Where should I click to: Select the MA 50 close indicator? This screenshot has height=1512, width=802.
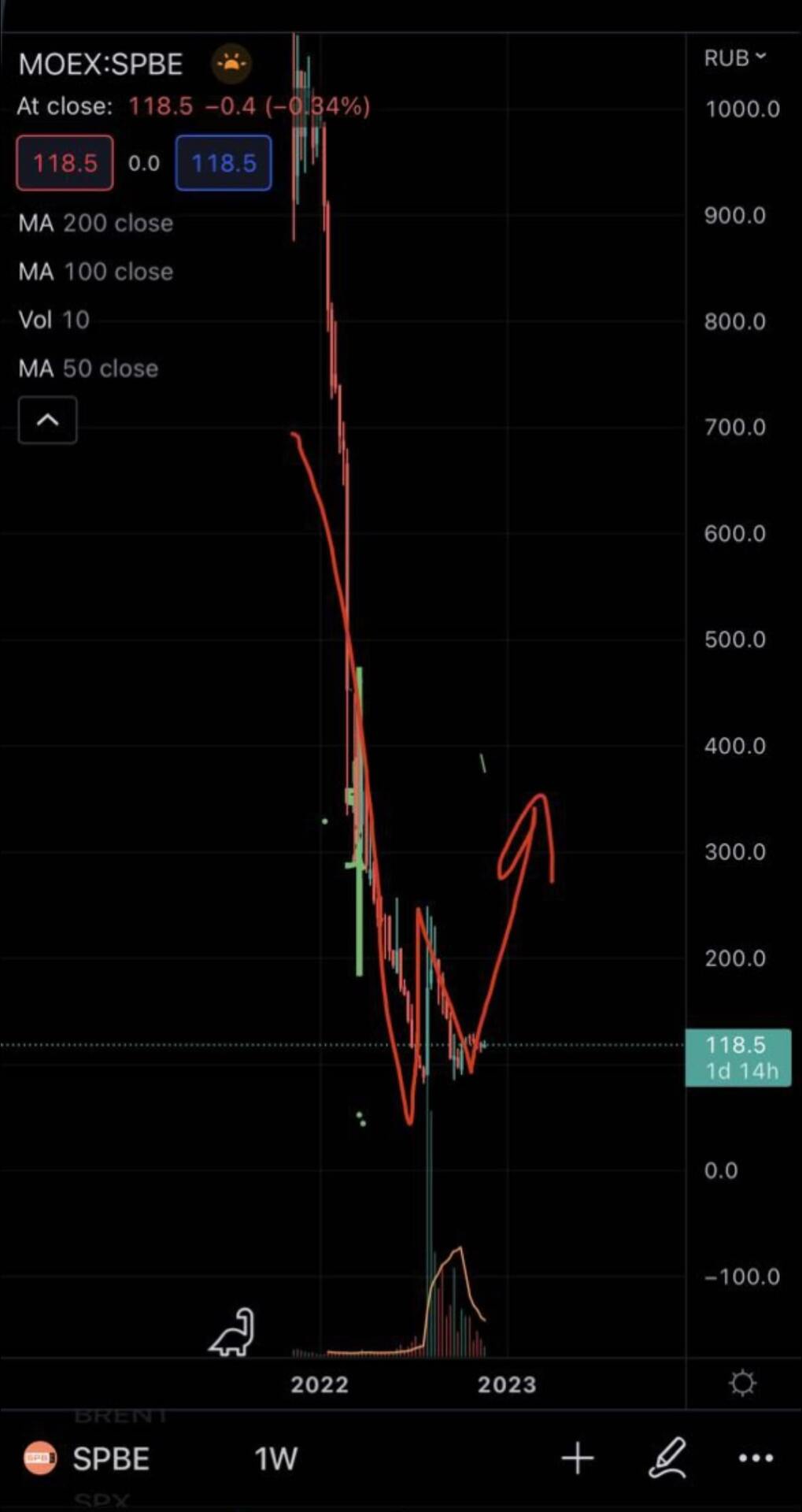[88, 369]
